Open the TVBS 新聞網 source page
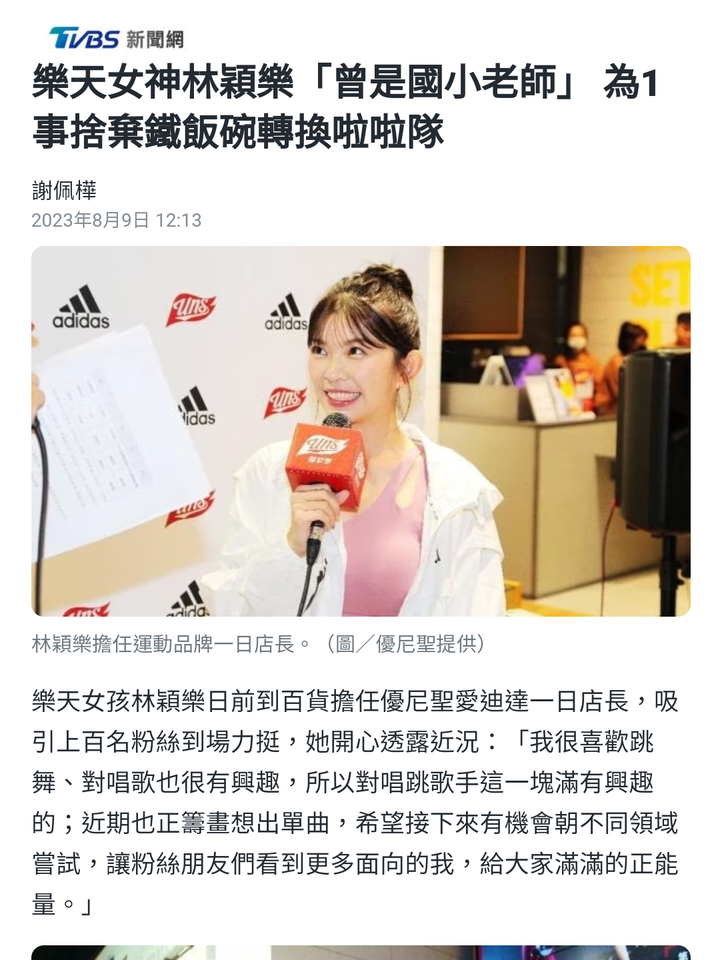Viewport: 720px width, 960px height. 116,39
